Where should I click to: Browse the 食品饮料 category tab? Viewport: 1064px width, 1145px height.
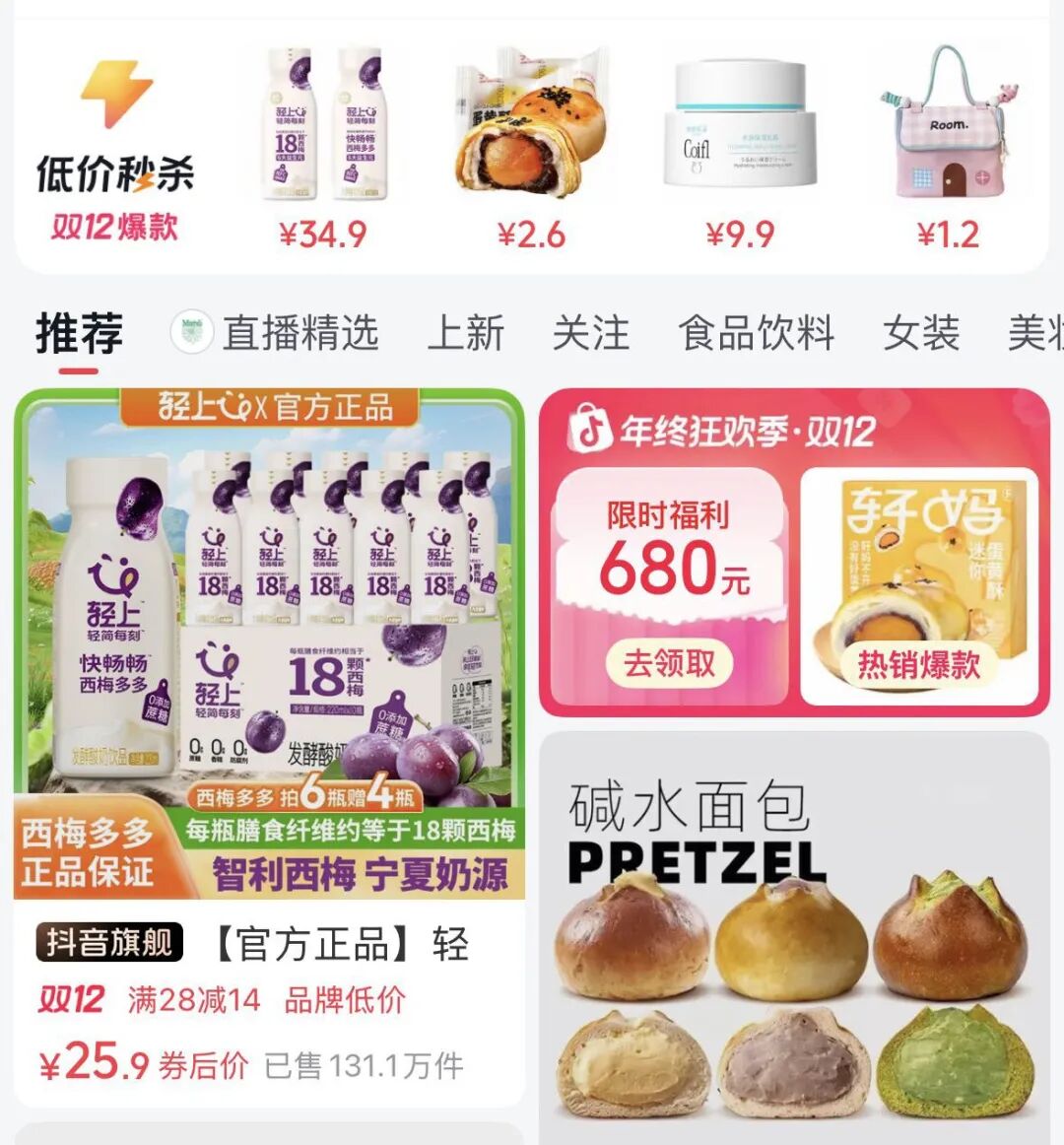(x=757, y=333)
